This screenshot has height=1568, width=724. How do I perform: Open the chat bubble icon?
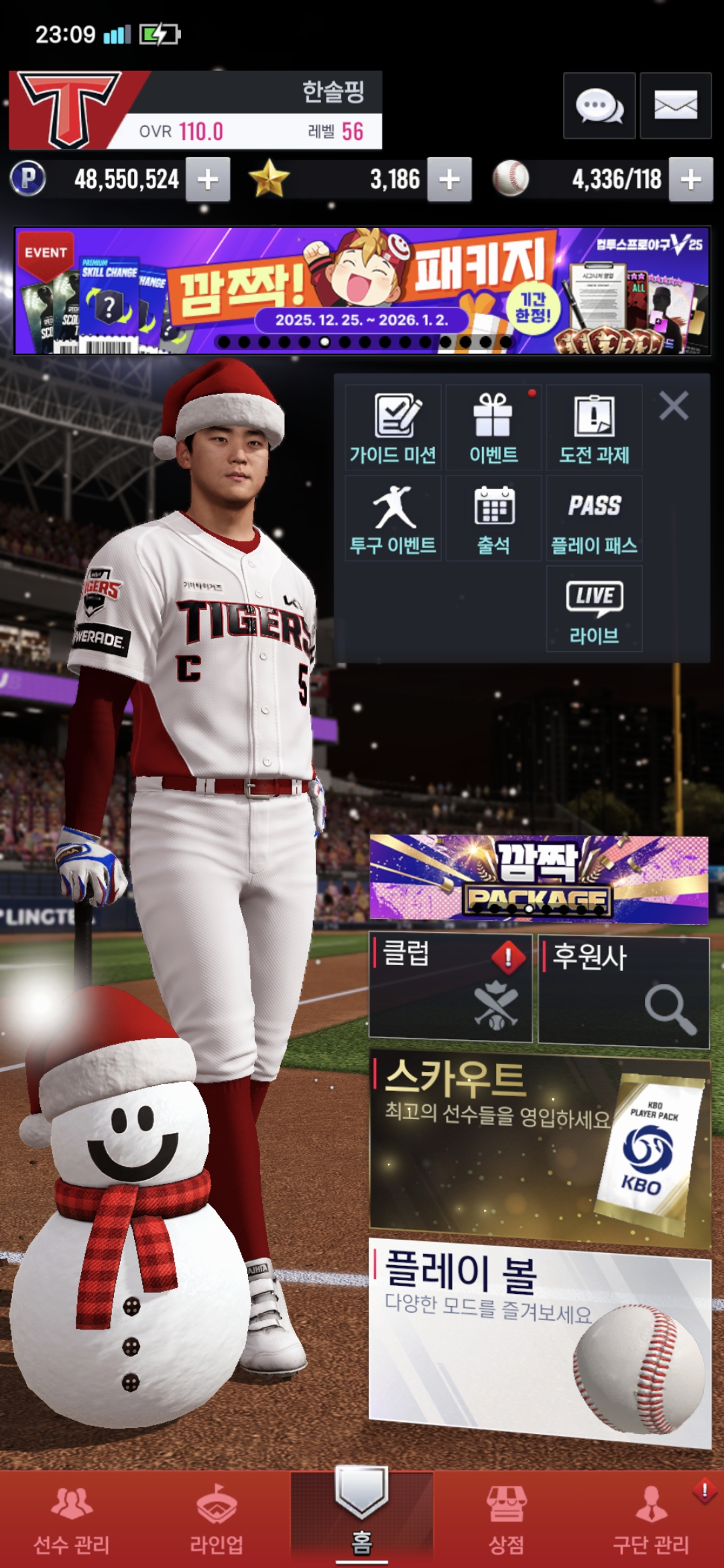[599, 106]
